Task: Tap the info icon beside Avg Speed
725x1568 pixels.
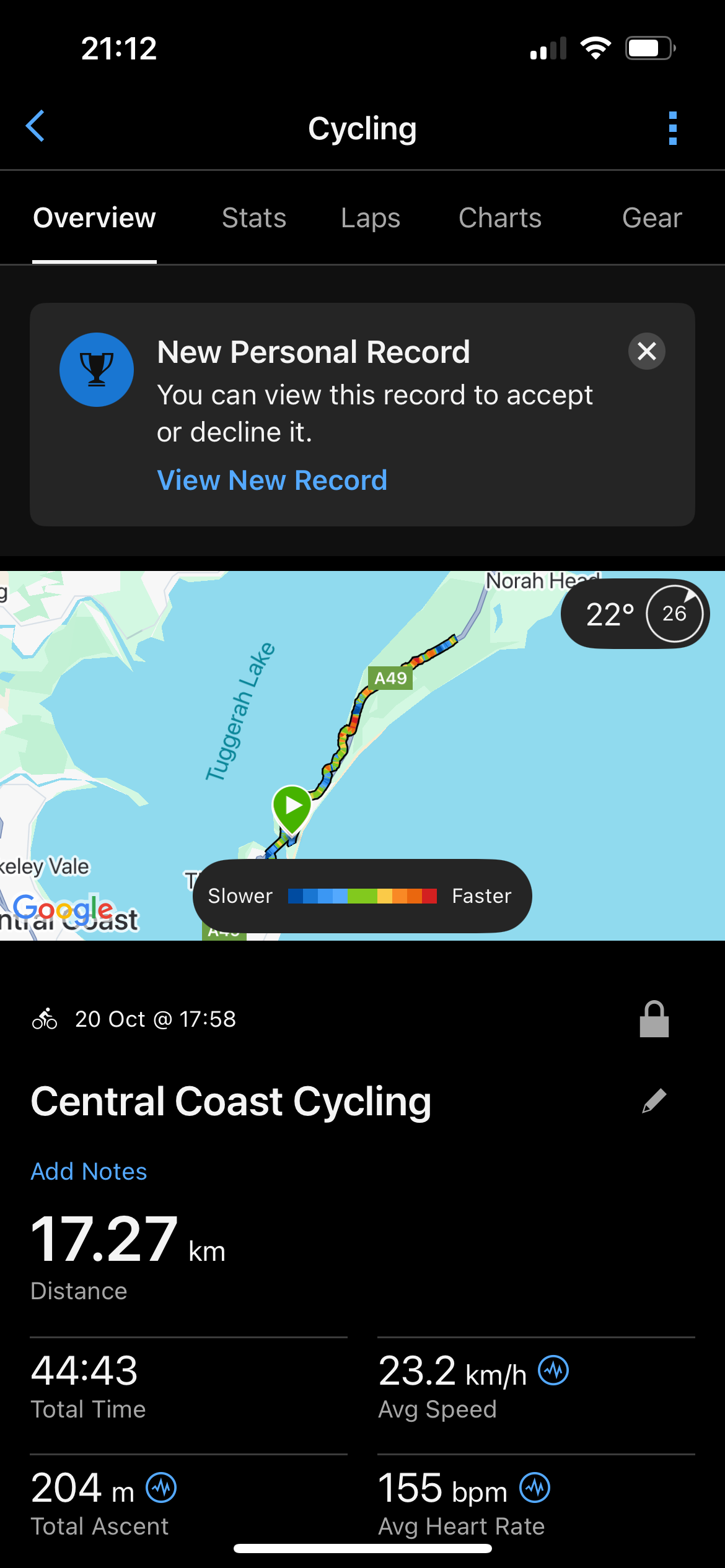Action: [553, 1370]
